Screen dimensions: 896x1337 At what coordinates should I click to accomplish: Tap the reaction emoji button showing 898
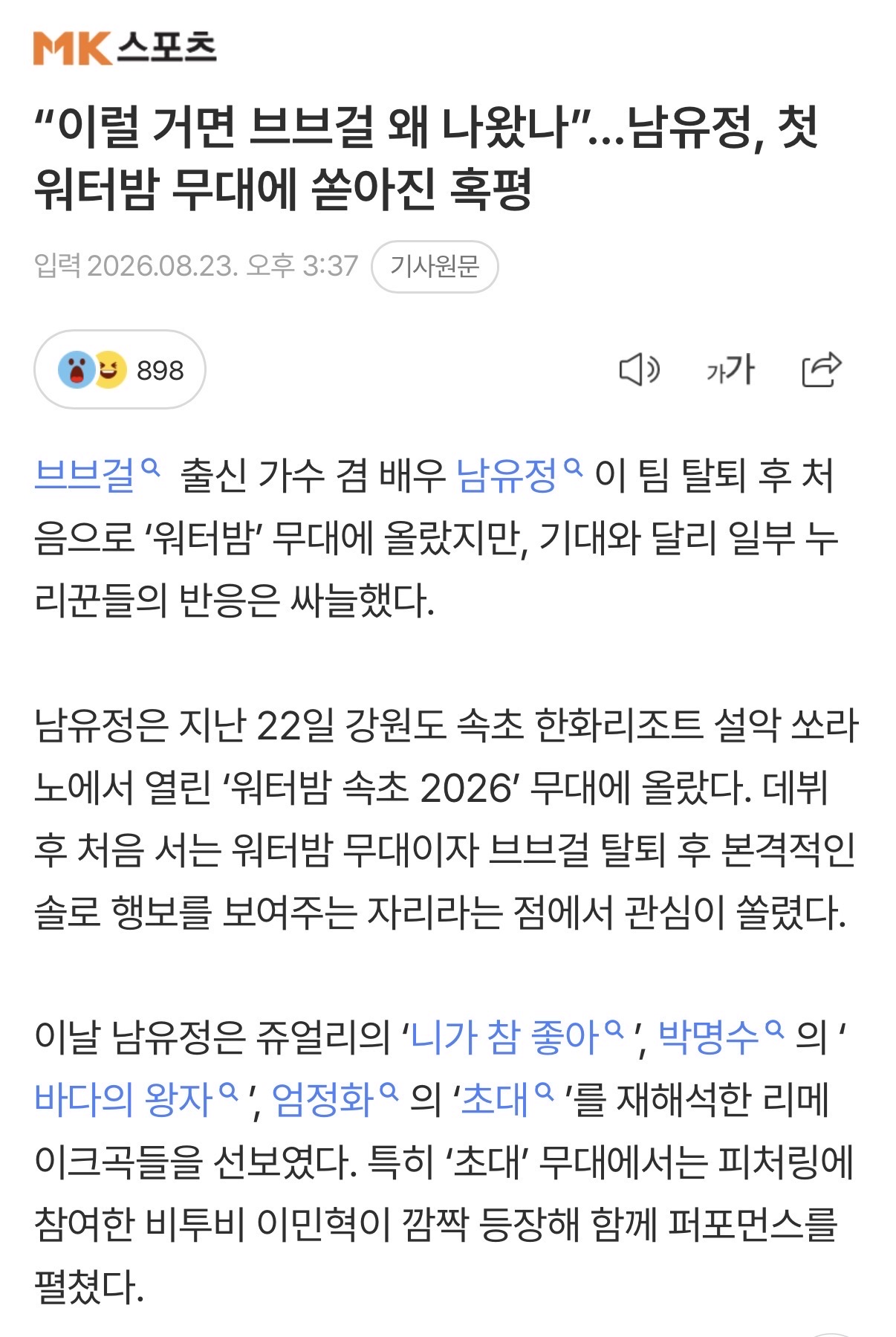120,369
